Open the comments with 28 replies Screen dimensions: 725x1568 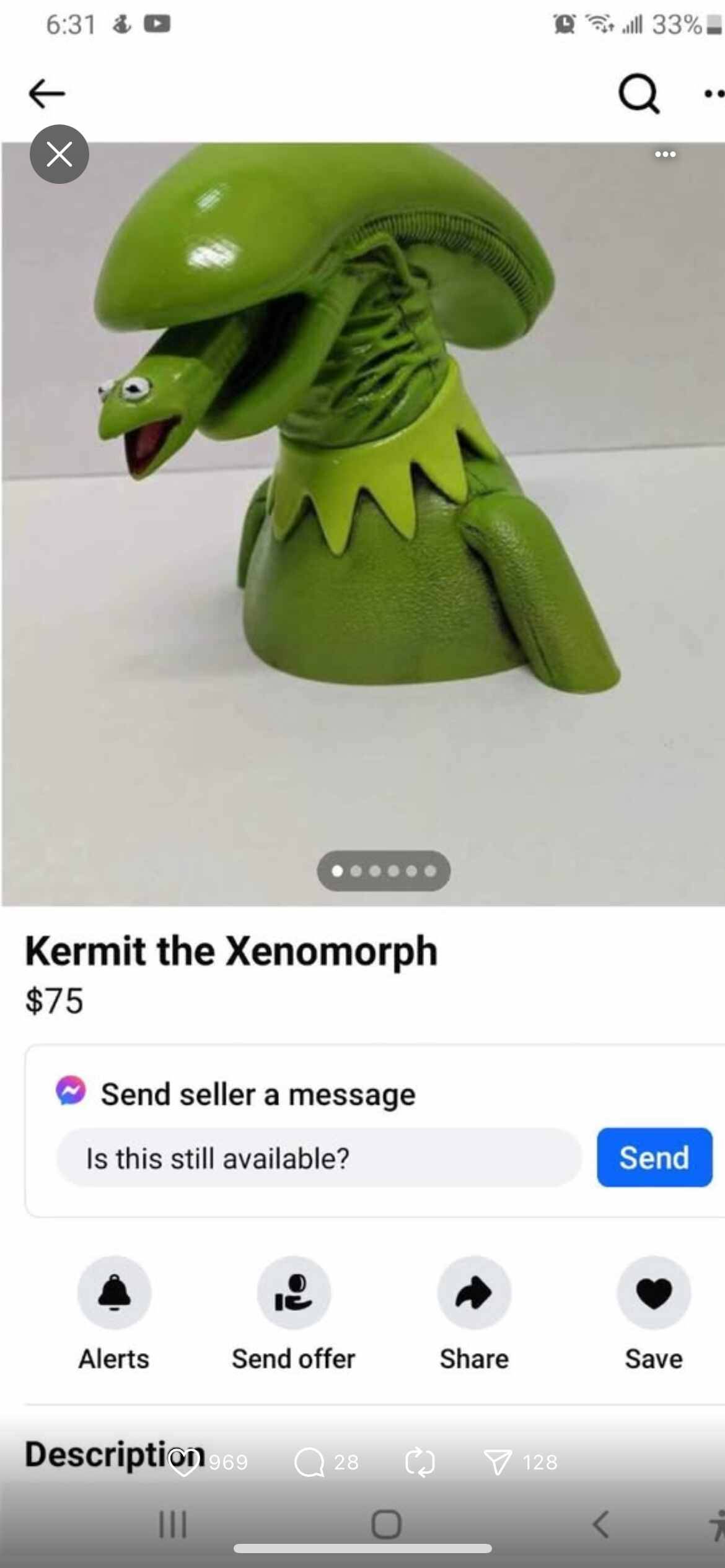point(309,1463)
